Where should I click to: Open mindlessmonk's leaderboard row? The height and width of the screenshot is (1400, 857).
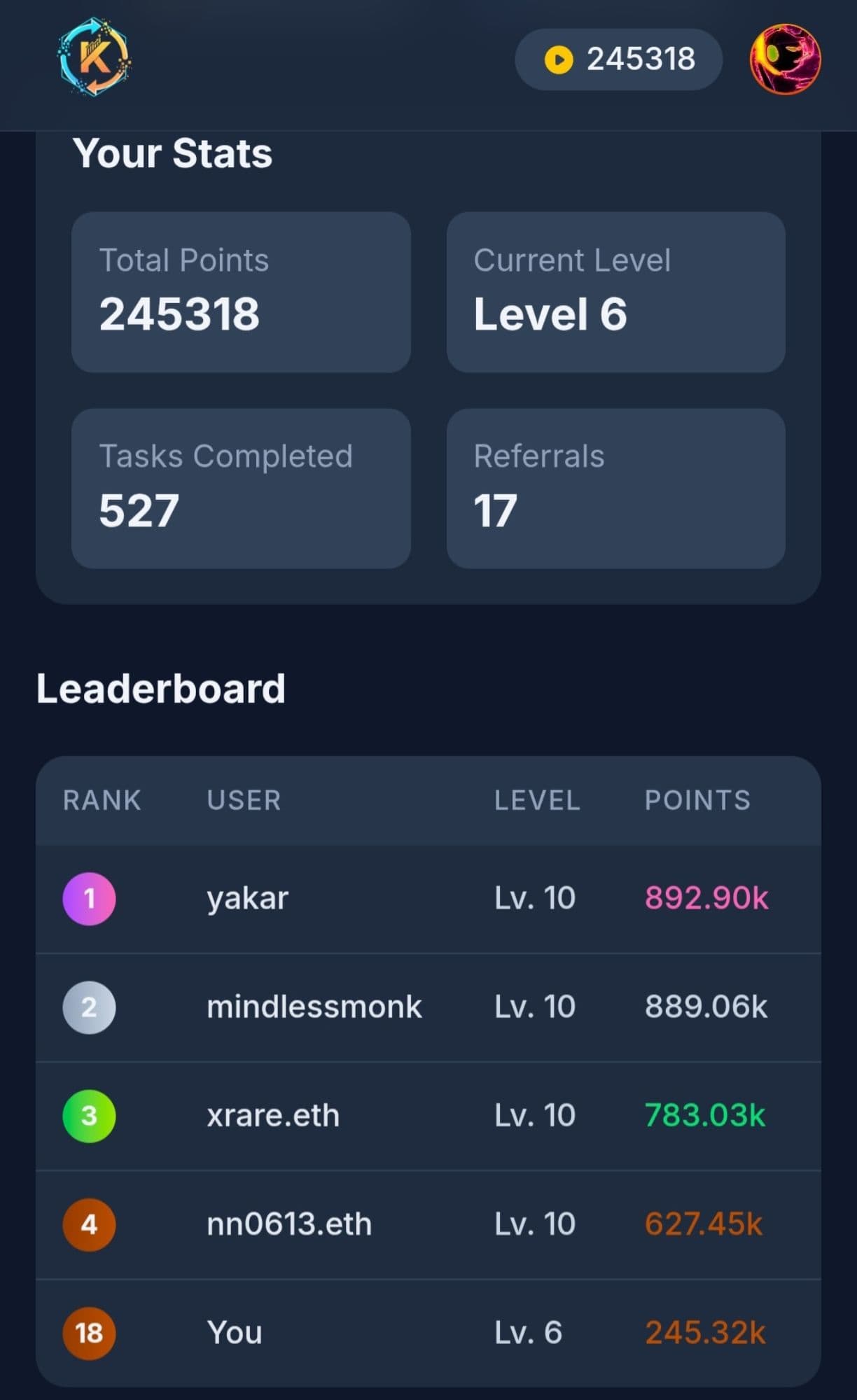pos(428,1007)
